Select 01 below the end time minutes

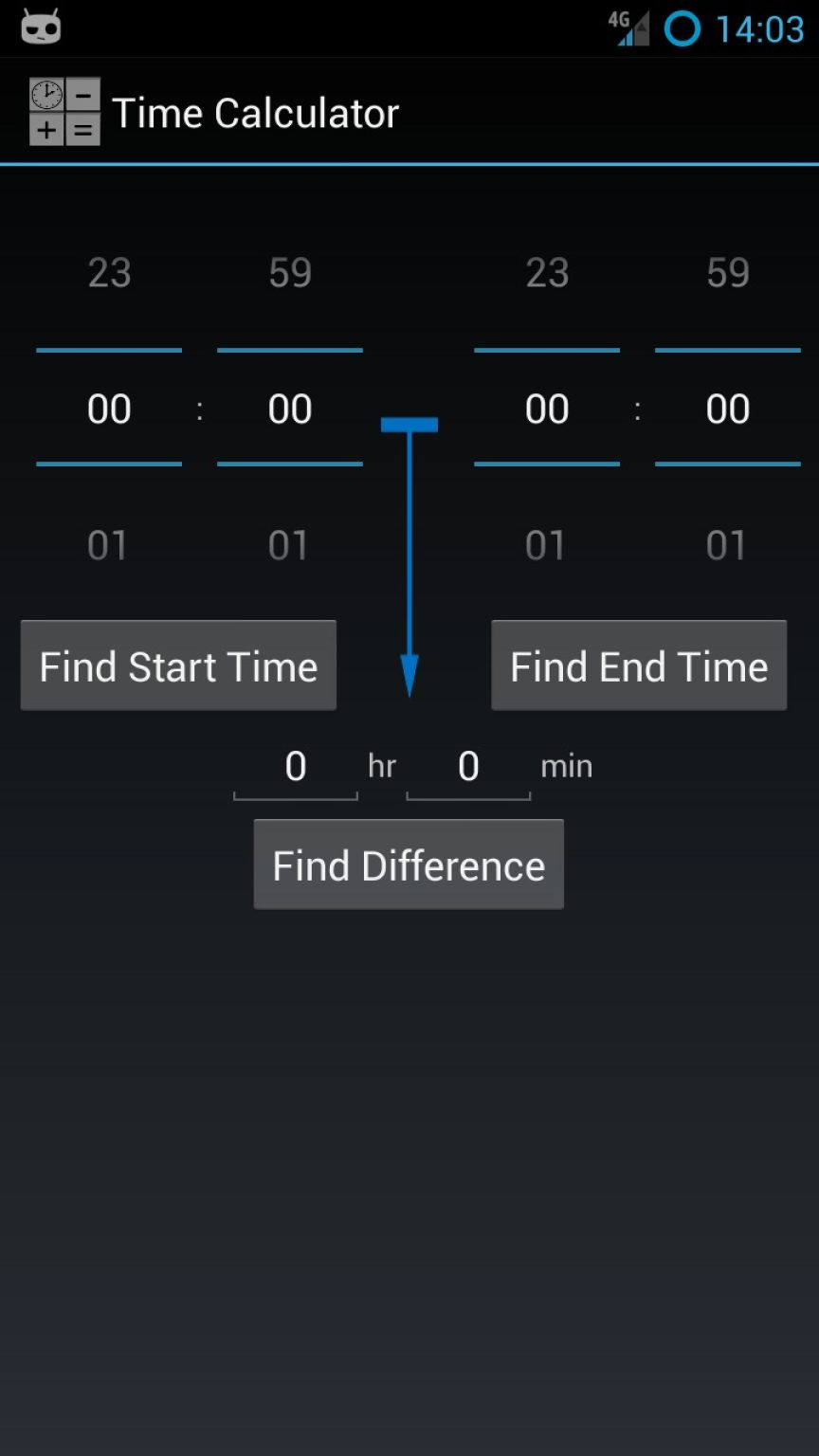point(727,544)
